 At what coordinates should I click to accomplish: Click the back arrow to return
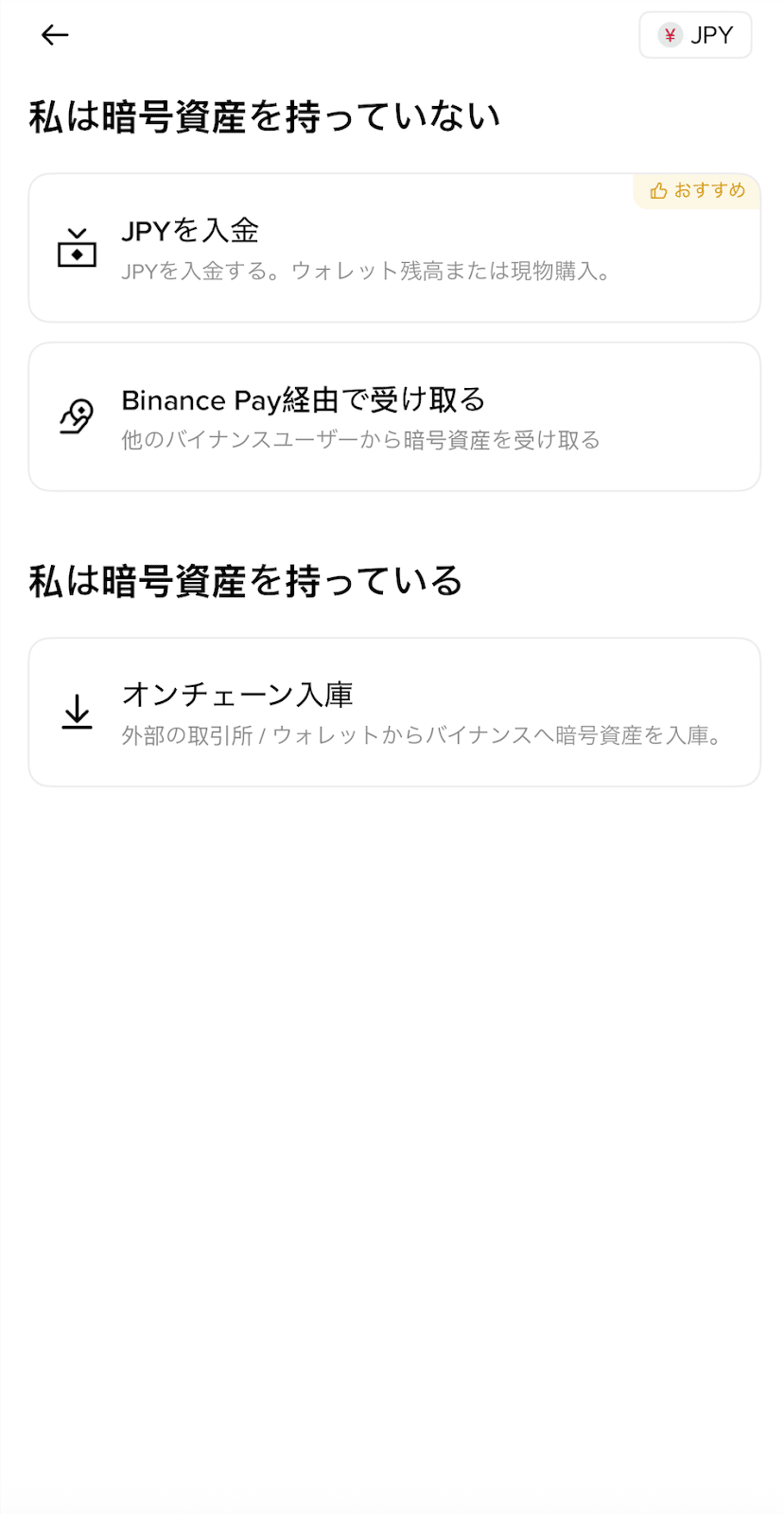[55, 35]
